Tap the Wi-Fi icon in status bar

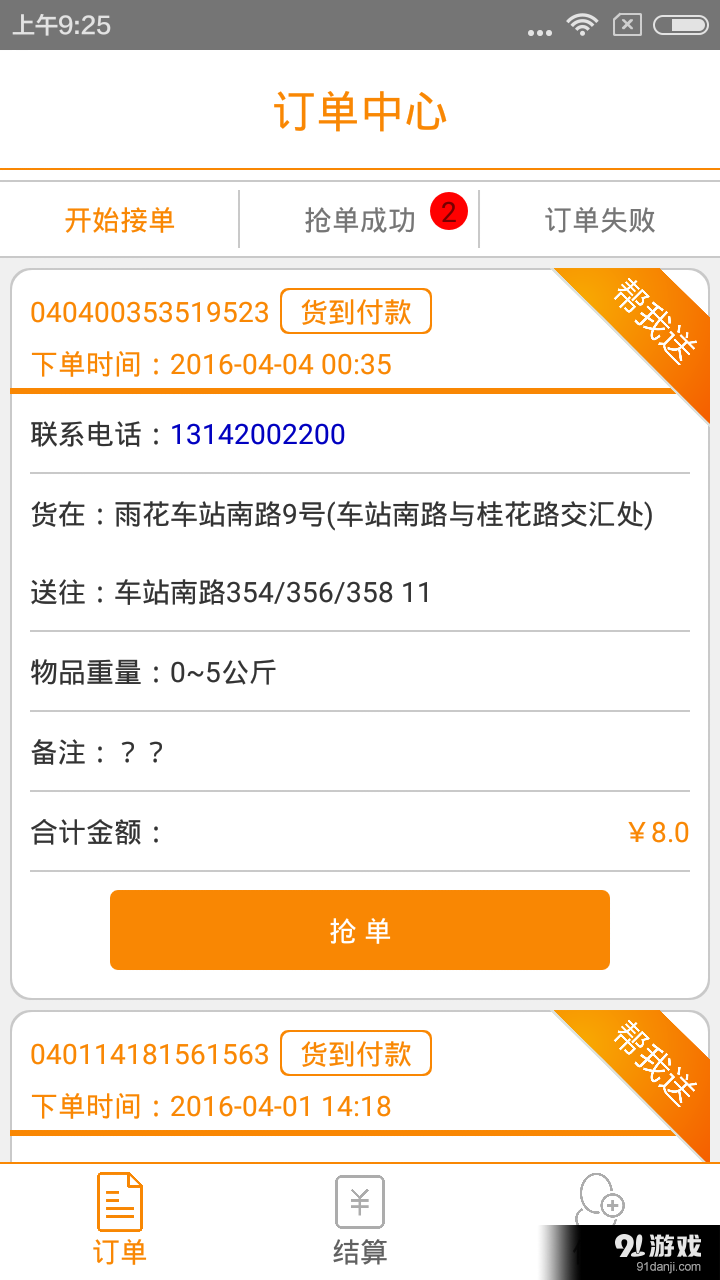581,25
